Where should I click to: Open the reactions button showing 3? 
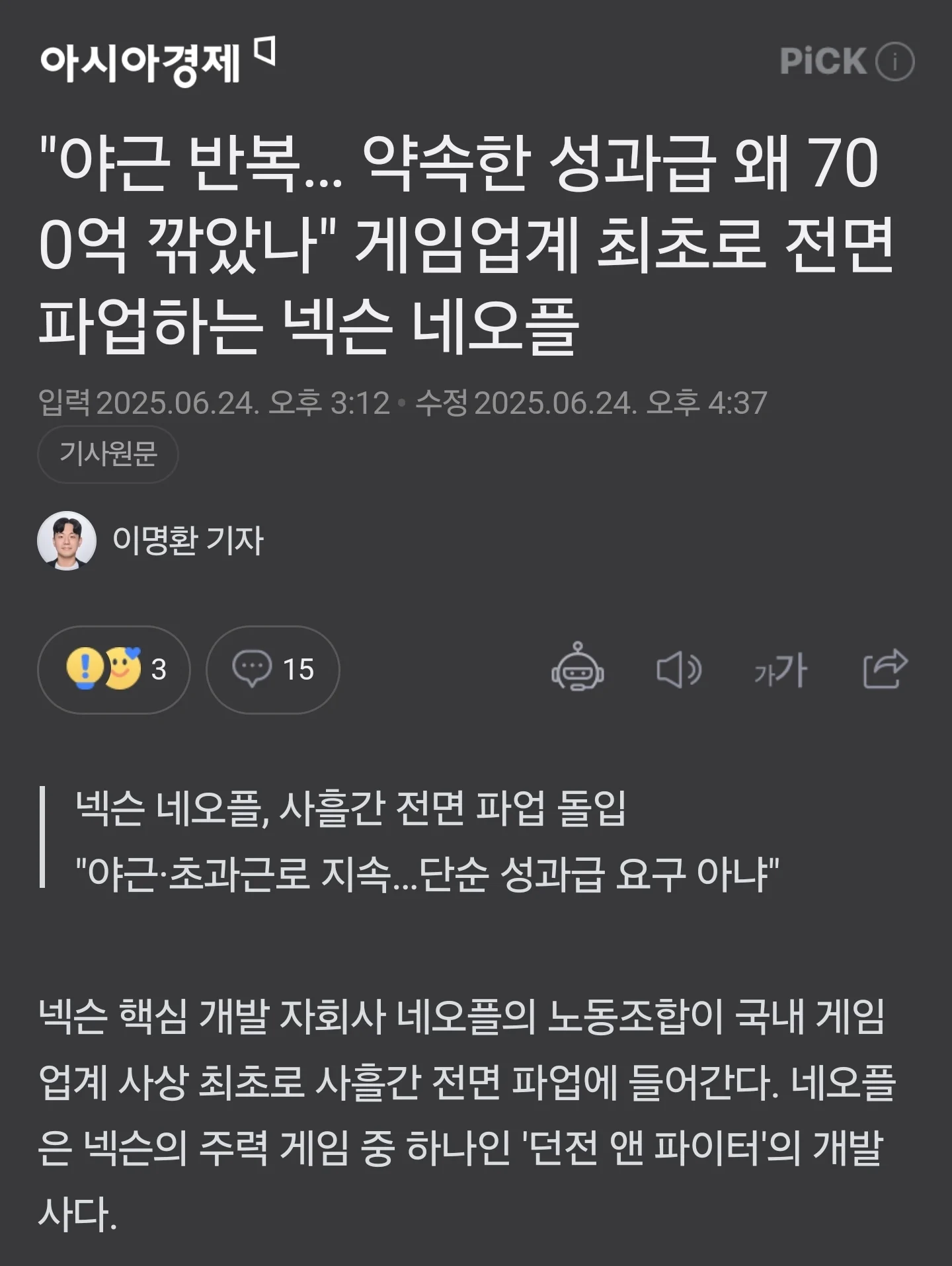pyautogui.click(x=114, y=669)
